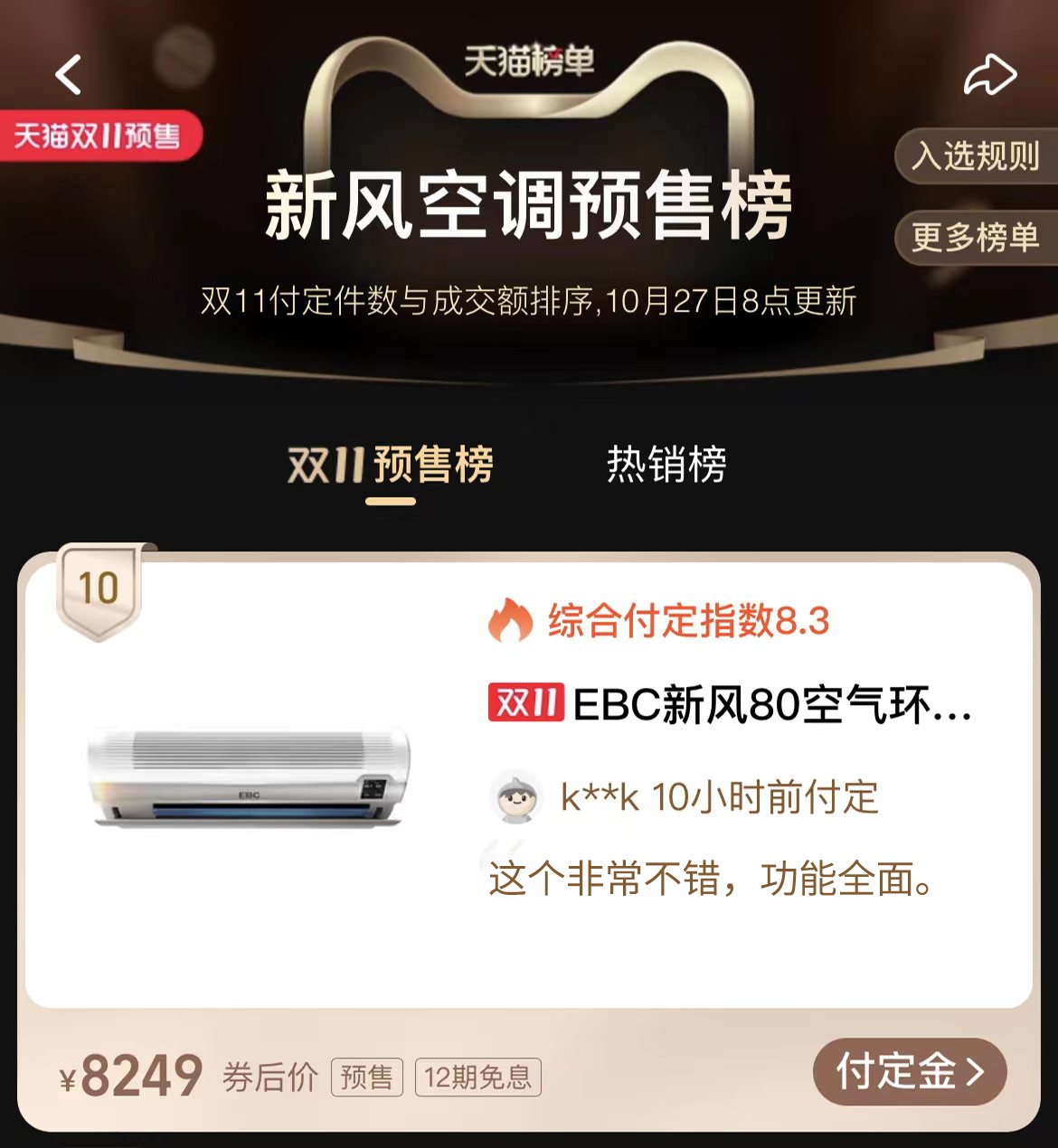Tap 付定金 to pay the deposit
1058x1148 pixels.
point(909,1072)
